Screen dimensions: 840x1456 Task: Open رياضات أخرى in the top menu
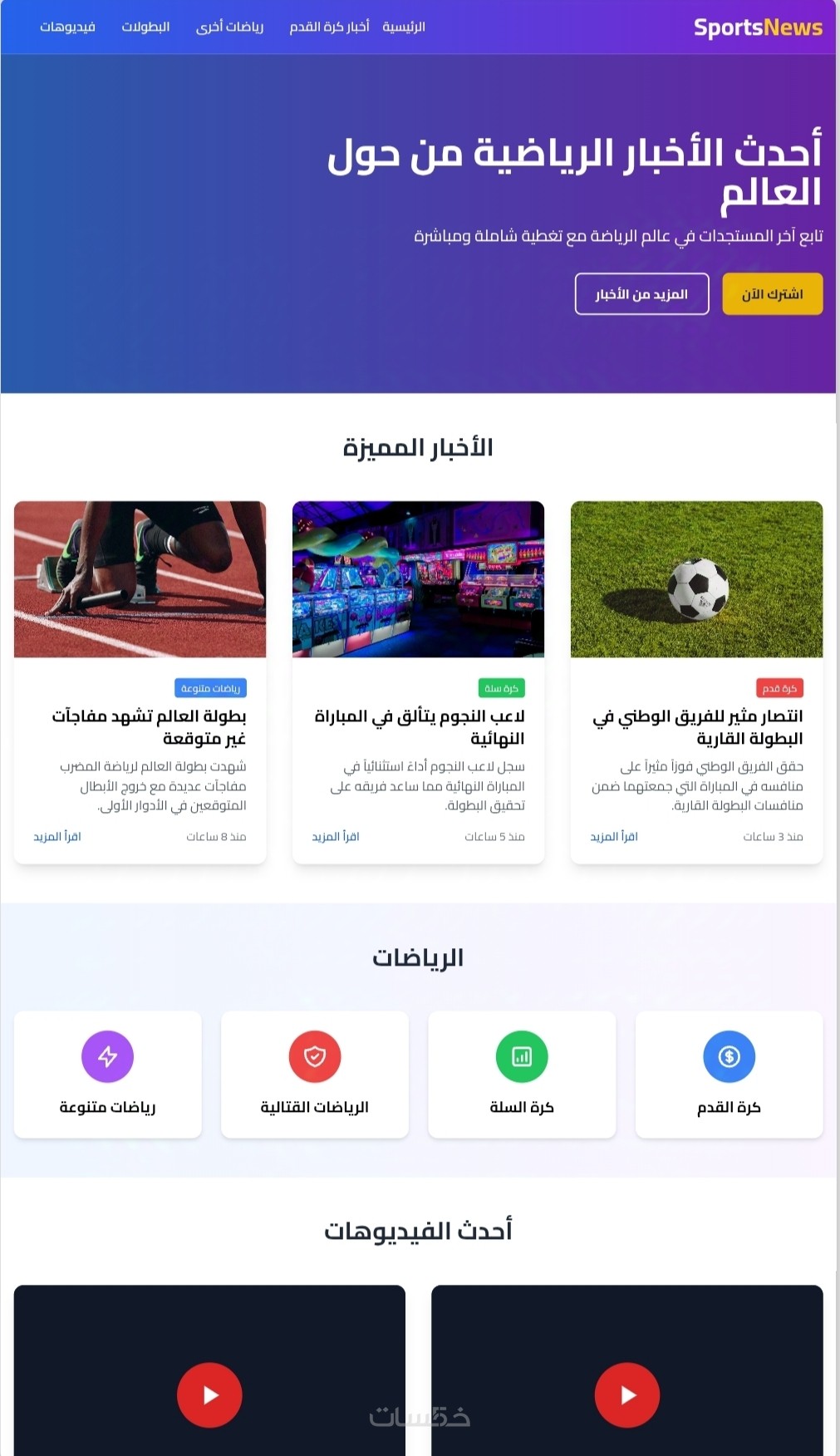click(x=229, y=27)
